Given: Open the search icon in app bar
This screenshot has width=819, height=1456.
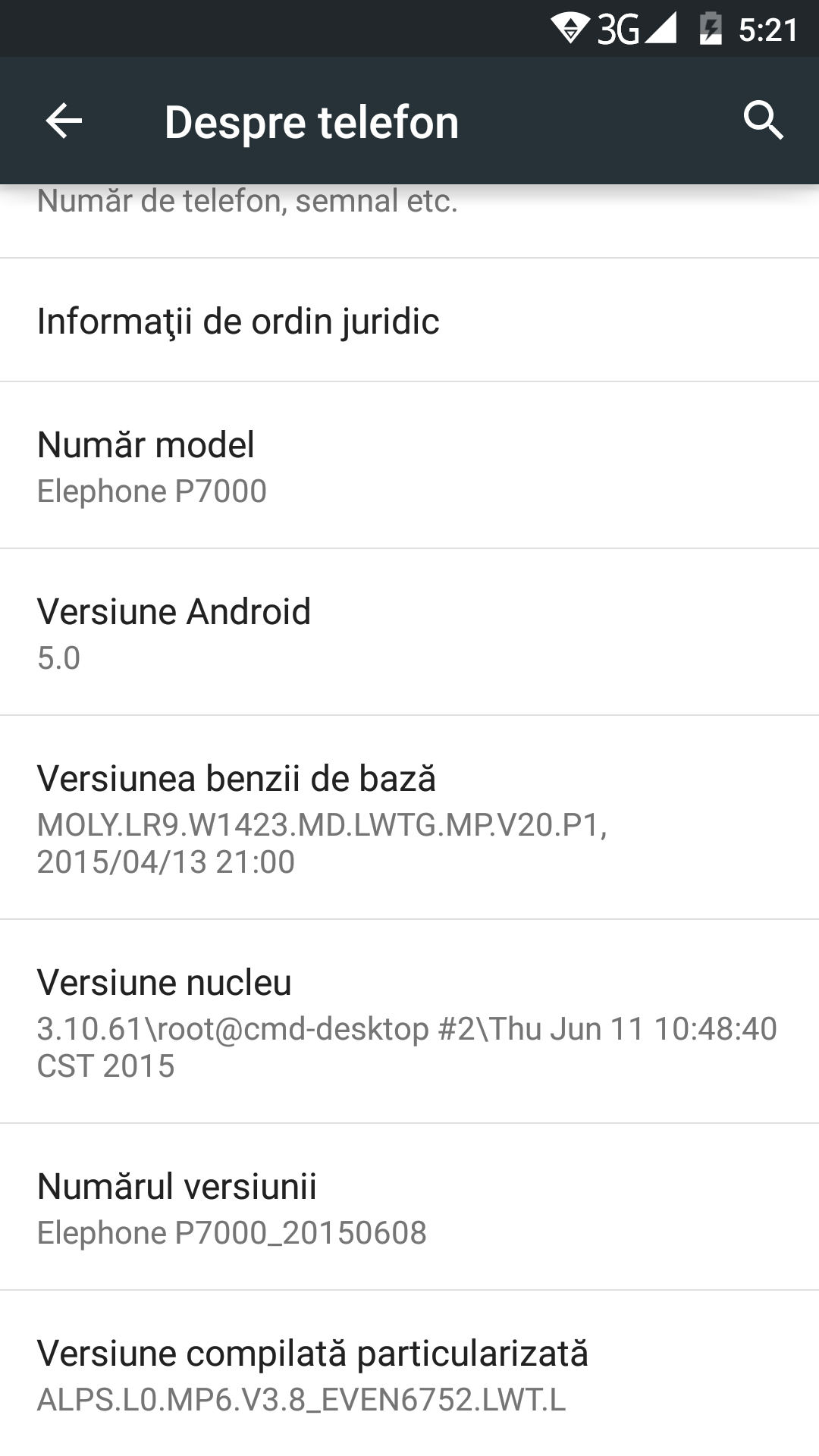Looking at the screenshot, I should click(x=762, y=121).
